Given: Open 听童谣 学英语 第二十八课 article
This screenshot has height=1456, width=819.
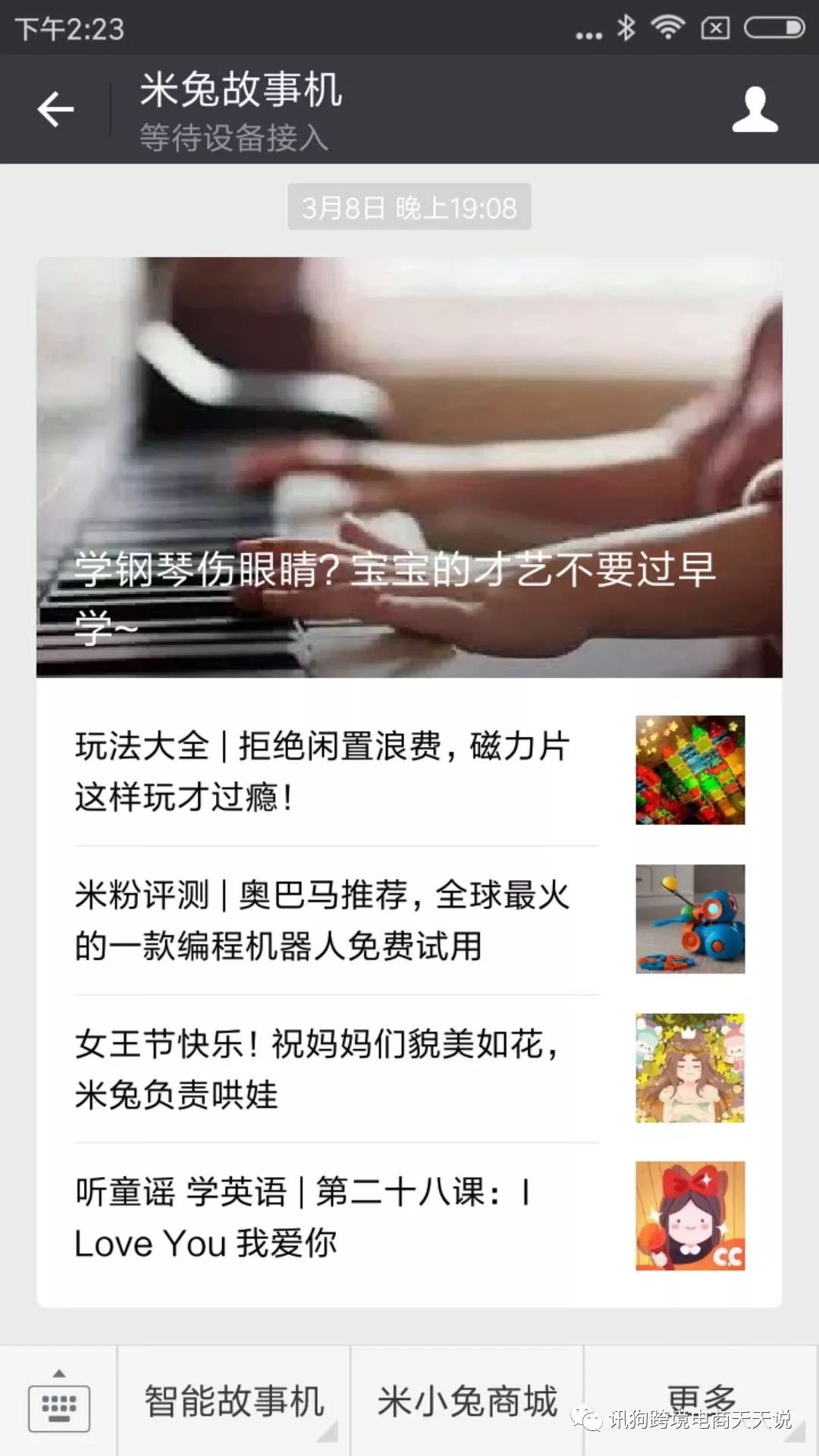Looking at the screenshot, I should point(409,1216).
